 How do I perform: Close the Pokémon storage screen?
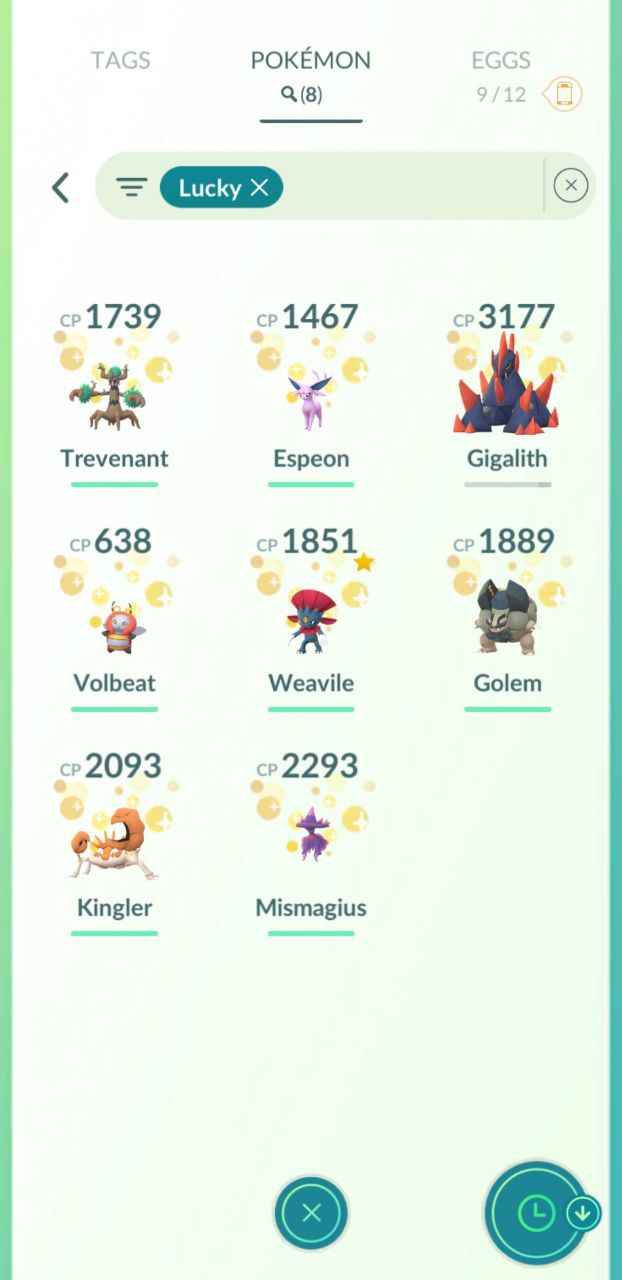[311, 1213]
